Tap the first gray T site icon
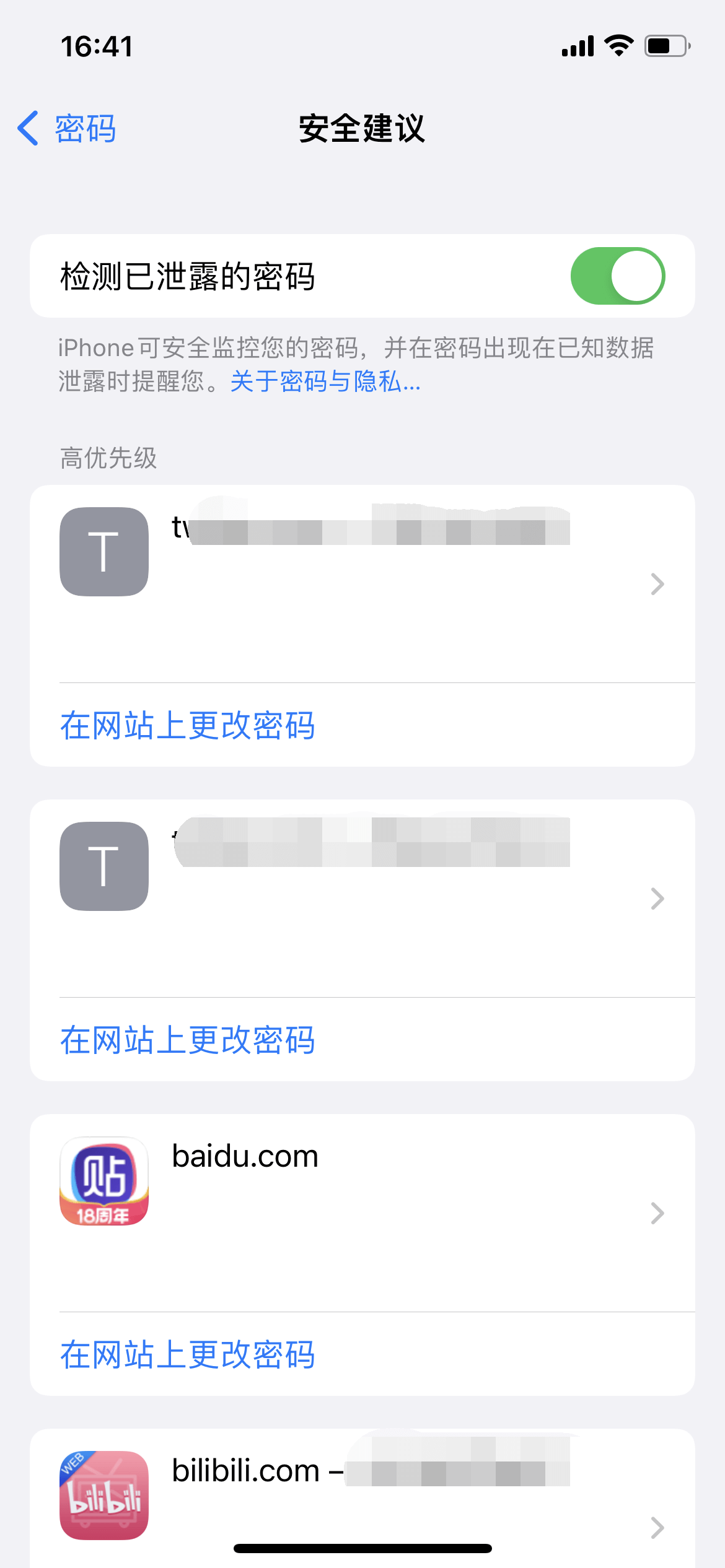 tap(103, 551)
